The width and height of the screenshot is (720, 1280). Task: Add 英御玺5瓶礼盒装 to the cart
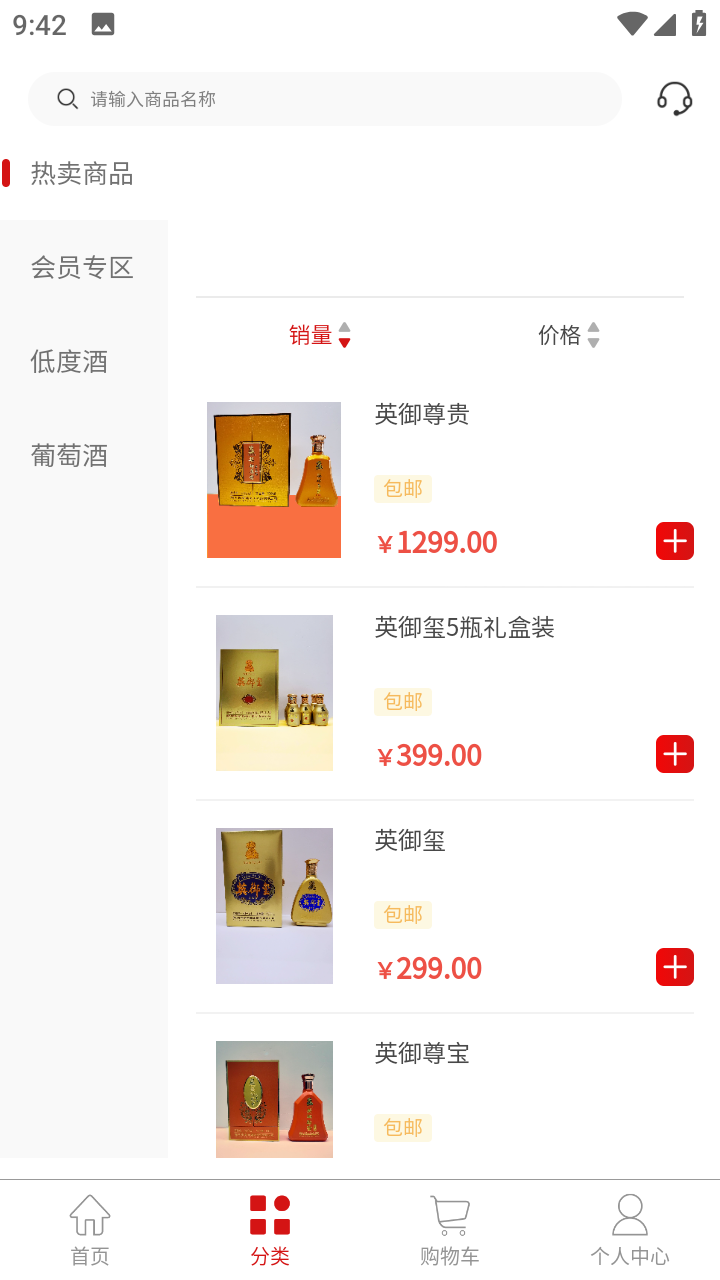[x=675, y=754]
